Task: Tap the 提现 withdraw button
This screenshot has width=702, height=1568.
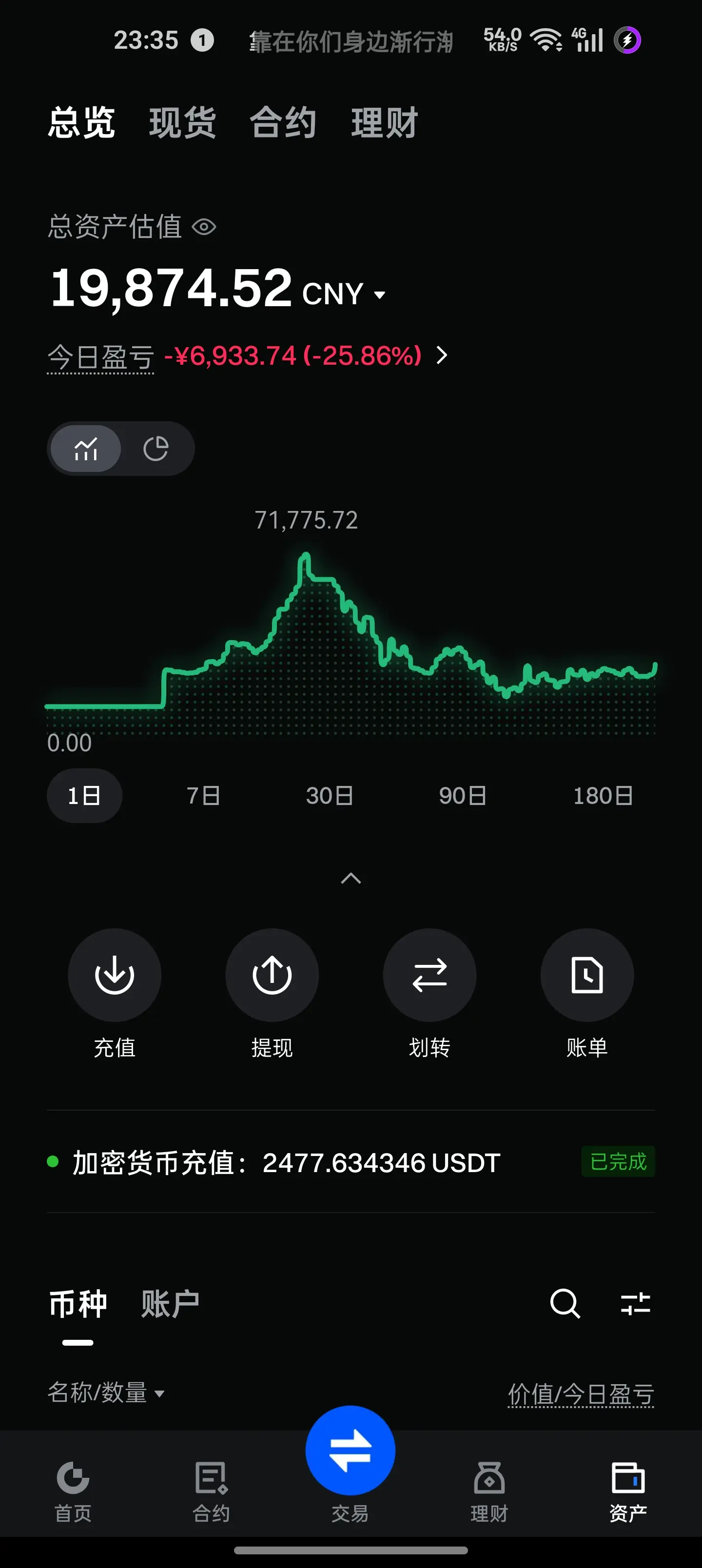Action: [272, 993]
